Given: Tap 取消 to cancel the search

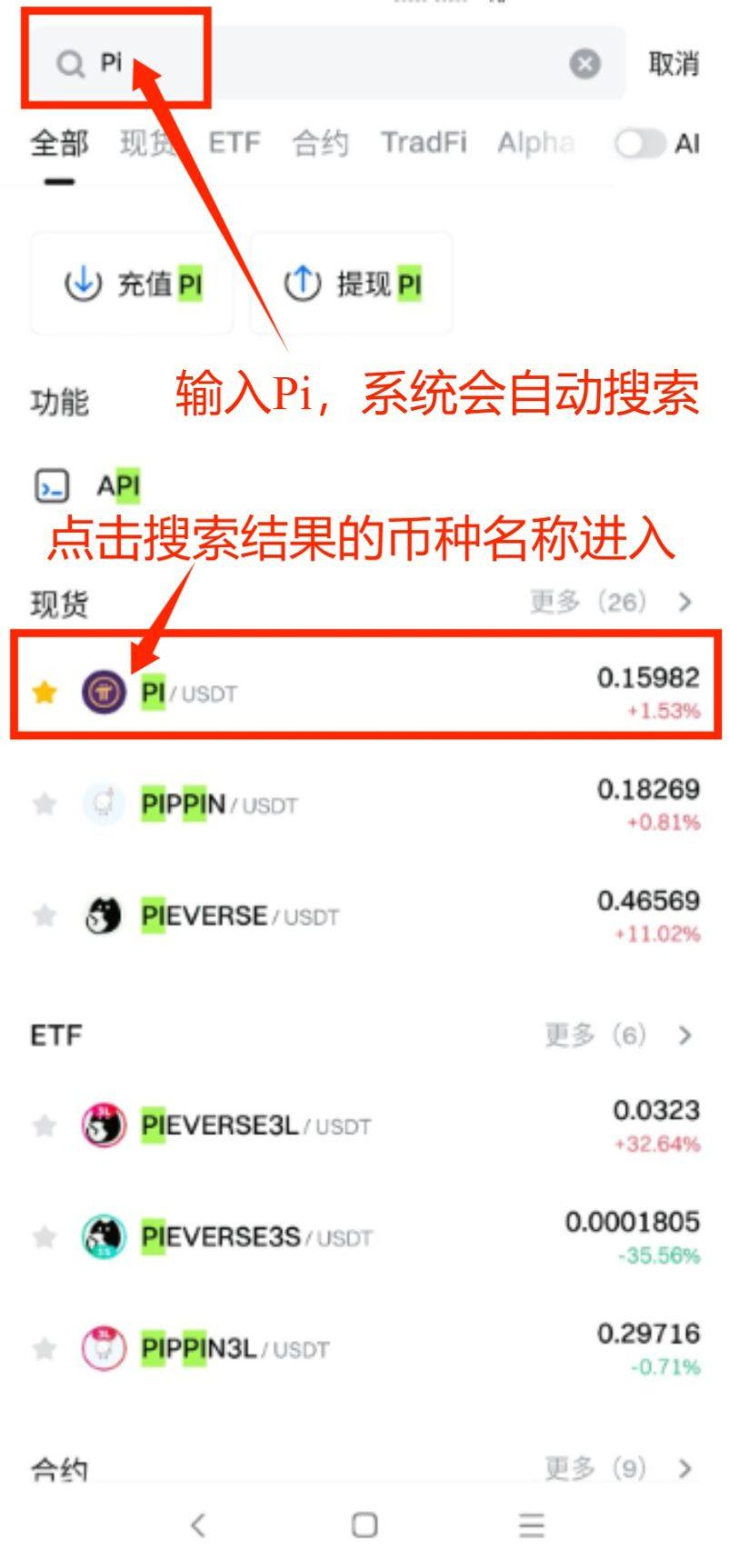Looking at the screenshot, I should [674, 64].
